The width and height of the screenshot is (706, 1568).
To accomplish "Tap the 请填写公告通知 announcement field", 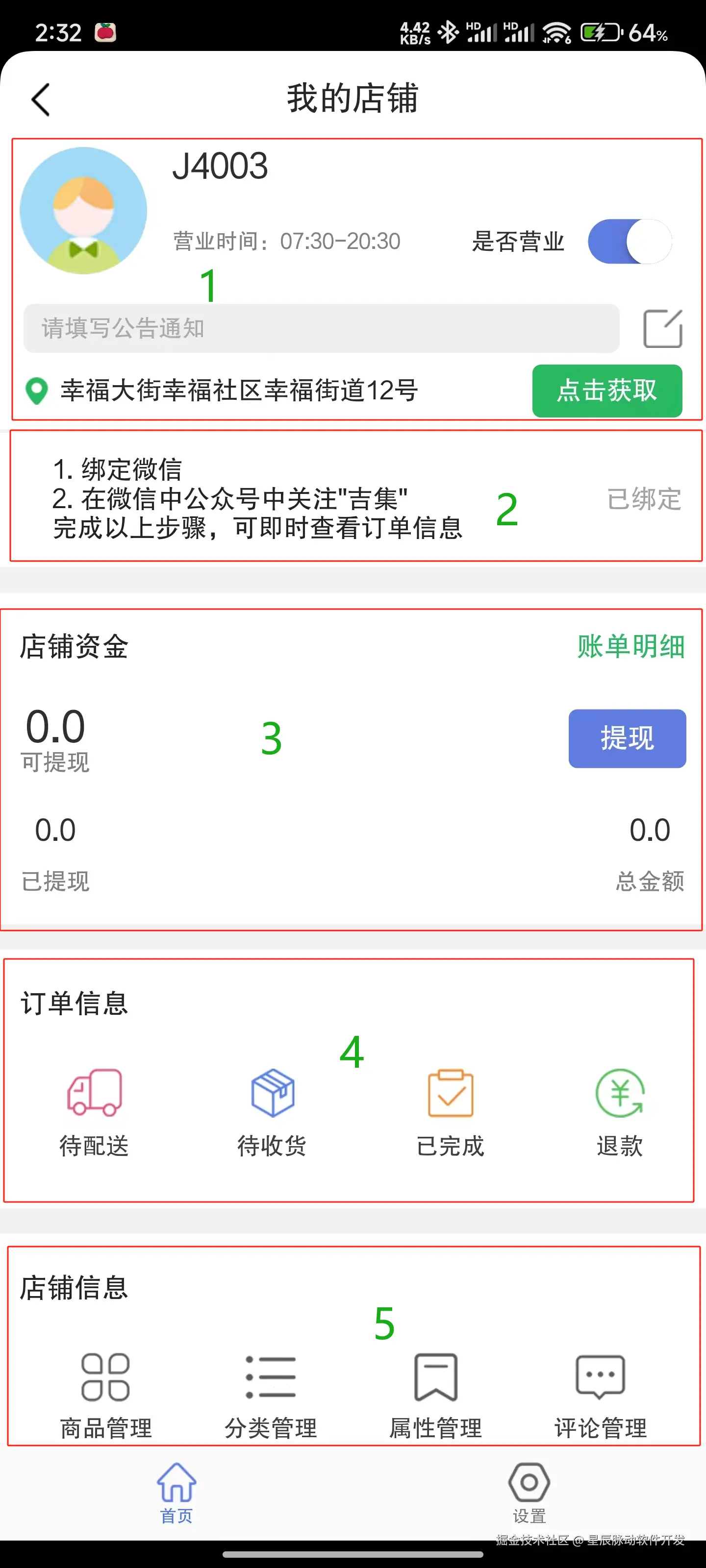I will 321,328.
